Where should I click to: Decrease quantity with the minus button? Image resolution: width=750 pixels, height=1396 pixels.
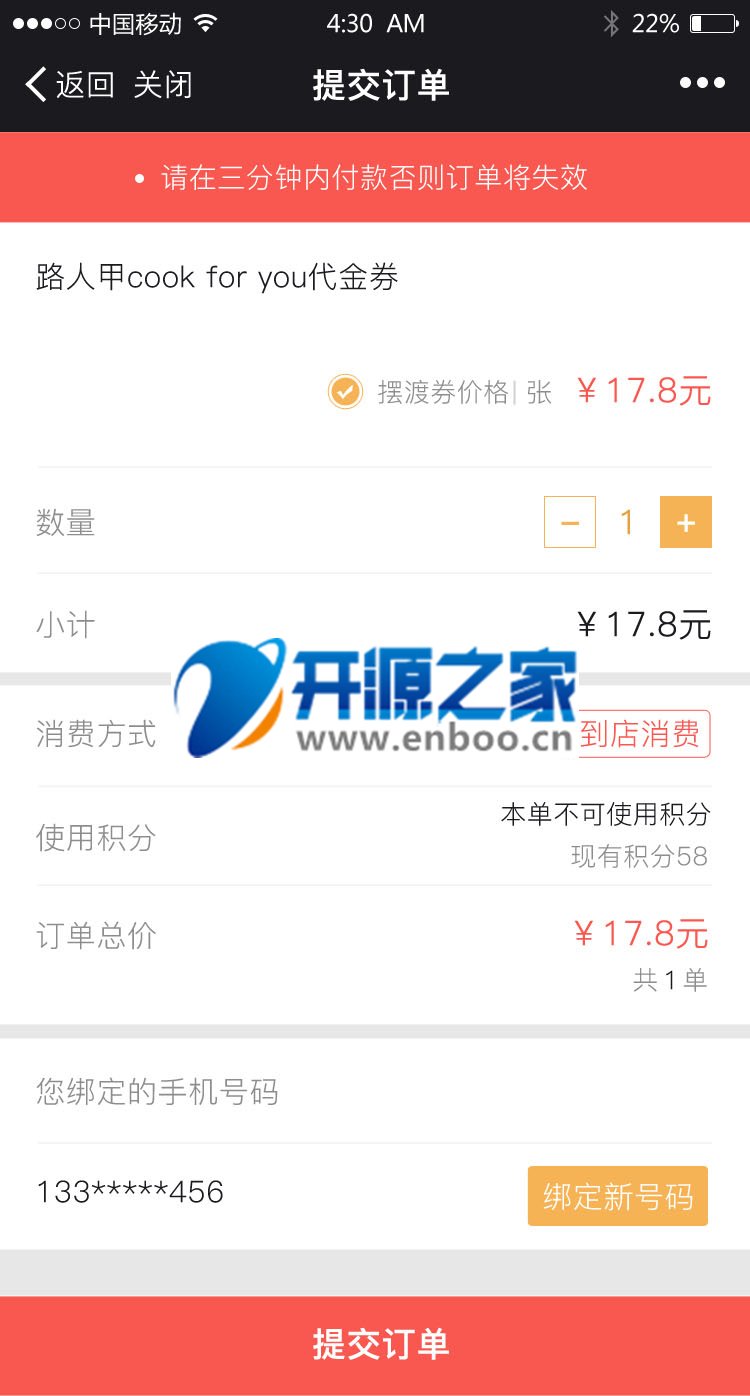tap(570, 522)
